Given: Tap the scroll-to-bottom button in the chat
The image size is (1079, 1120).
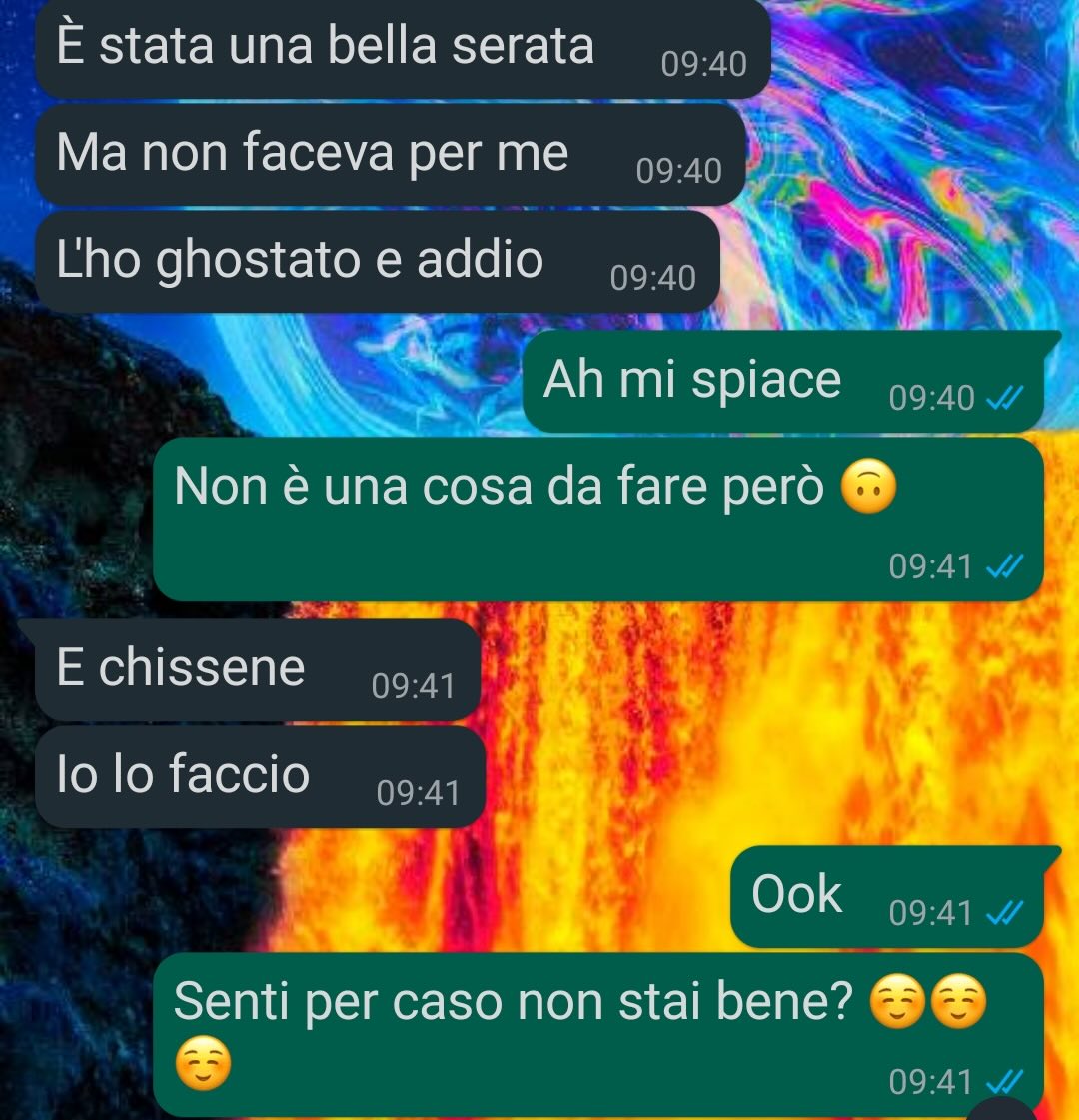Looking at the screenshot, I should [1002, 1111].
